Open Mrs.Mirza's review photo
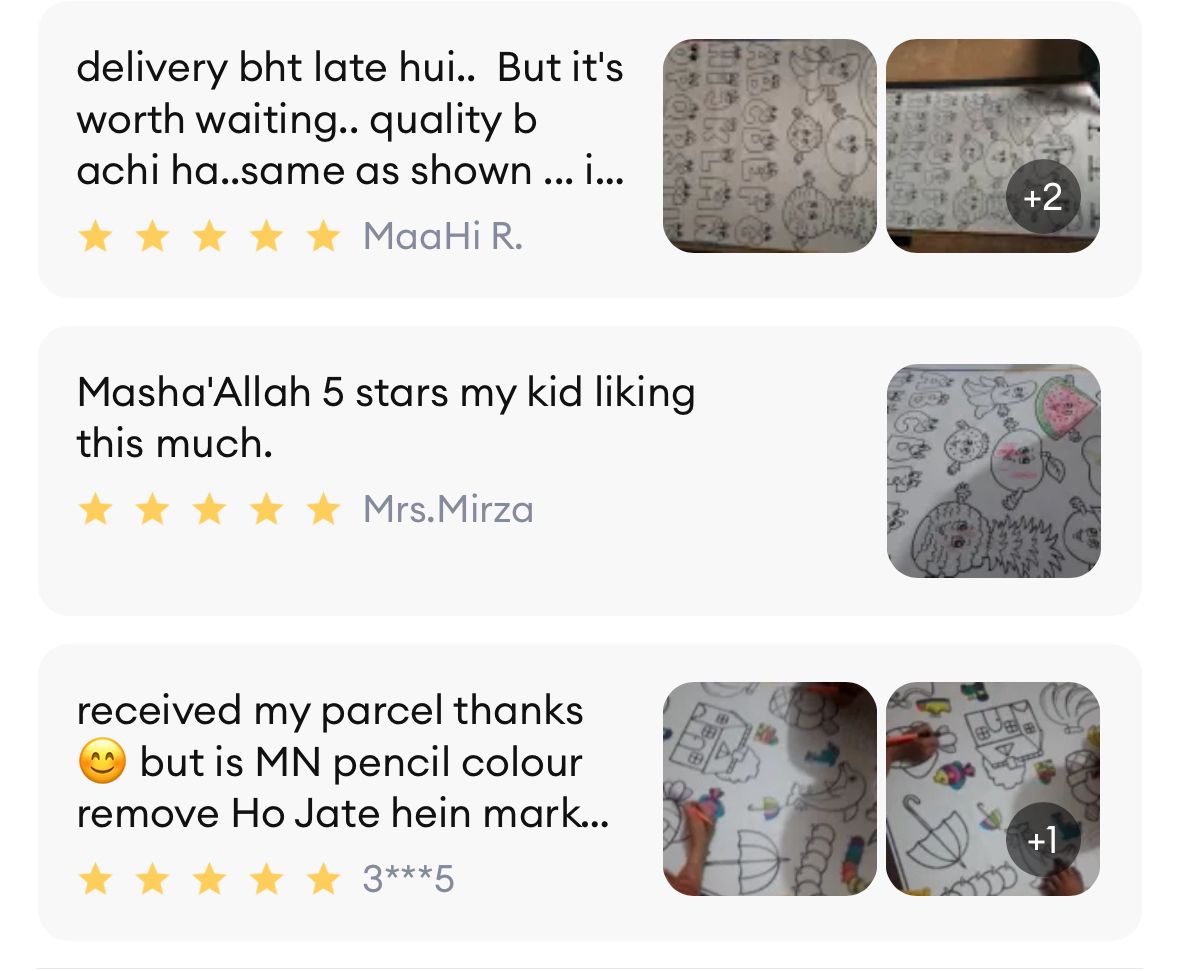 click(x=993, y=471)
